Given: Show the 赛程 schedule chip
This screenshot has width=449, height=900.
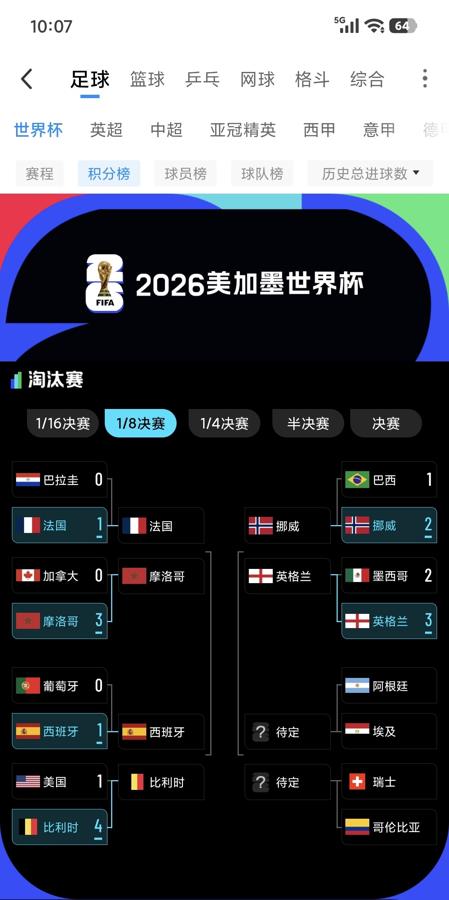Looking at the screenshot, I should point(40,173).
